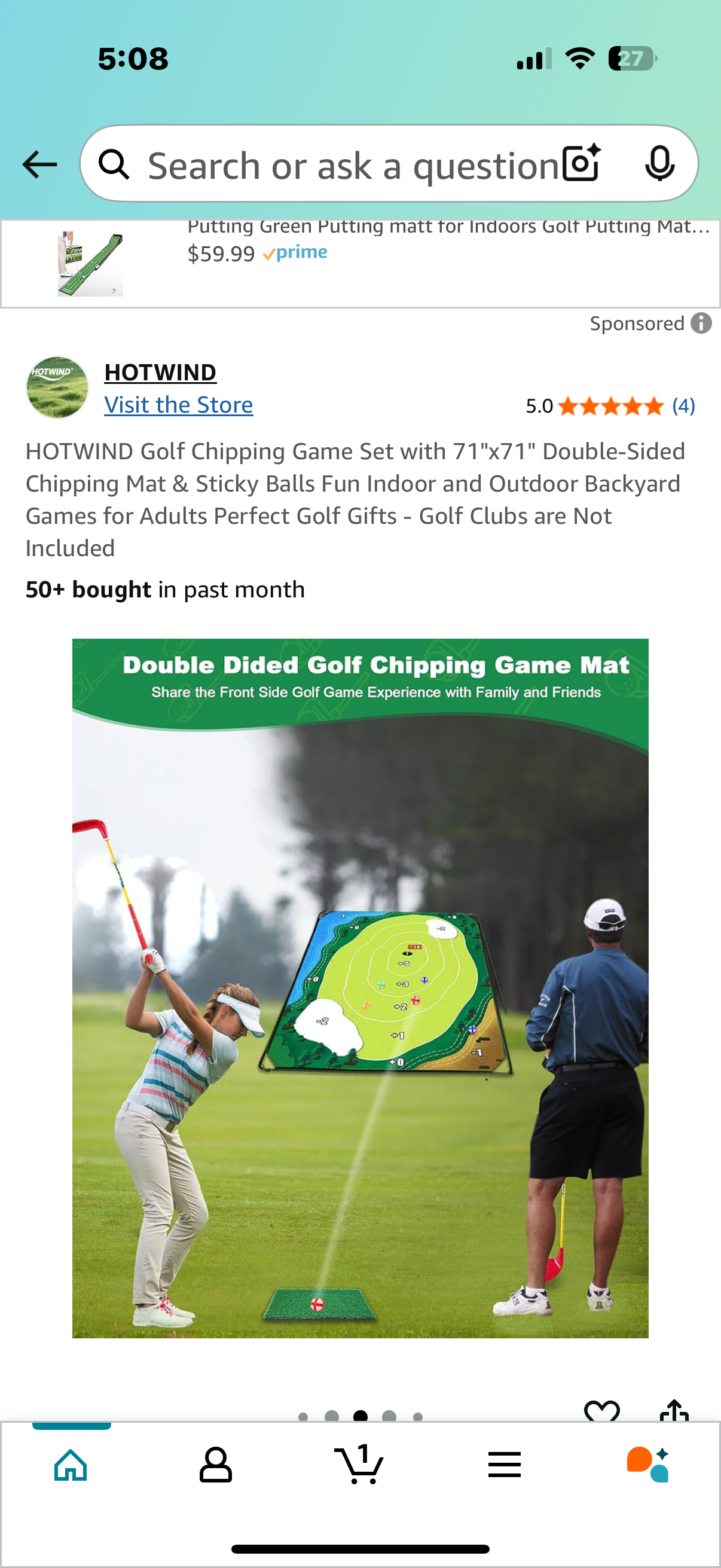Open the hamburger menu tab

click(x=504, y=1465)
